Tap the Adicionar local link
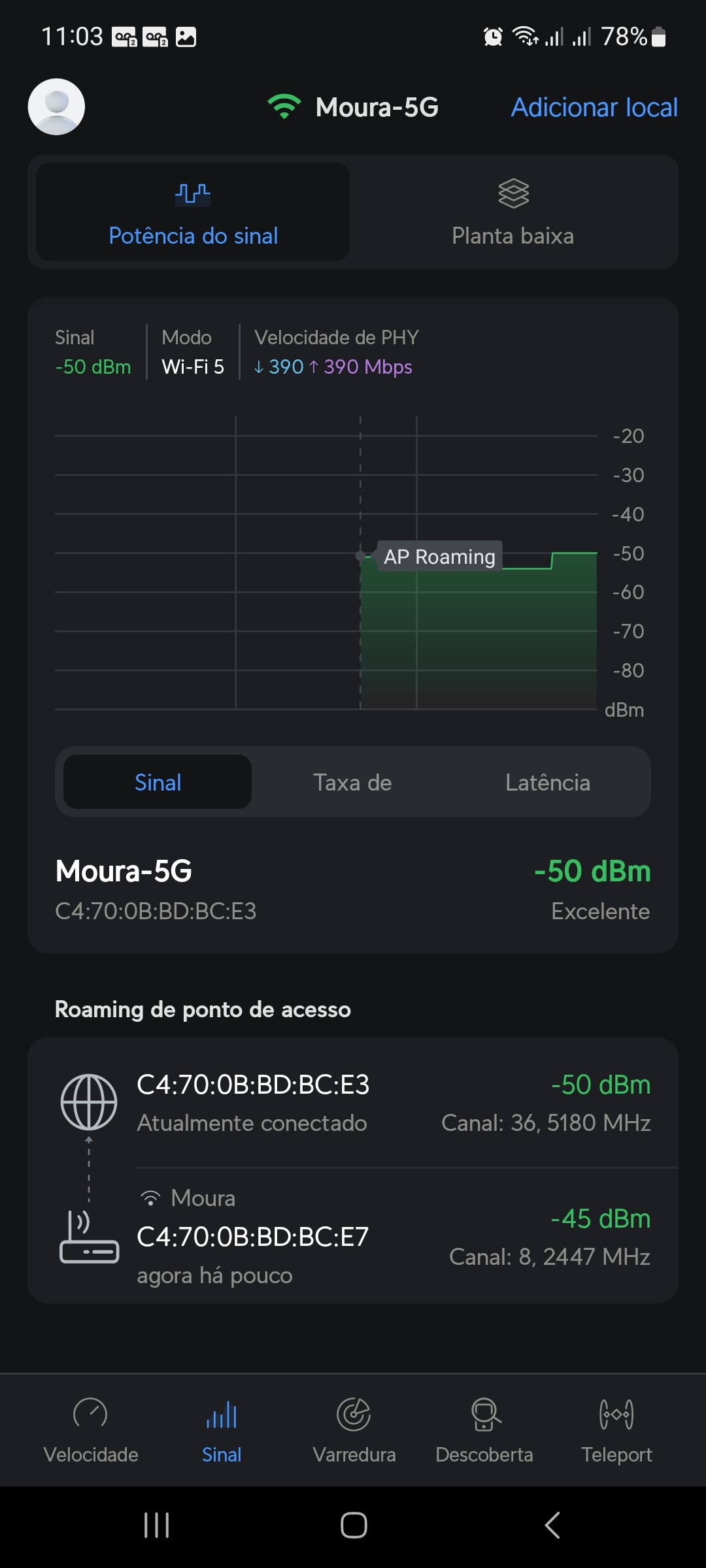Image resolution: width=706 pixels, height=1568 pixels. pos(594,107)
